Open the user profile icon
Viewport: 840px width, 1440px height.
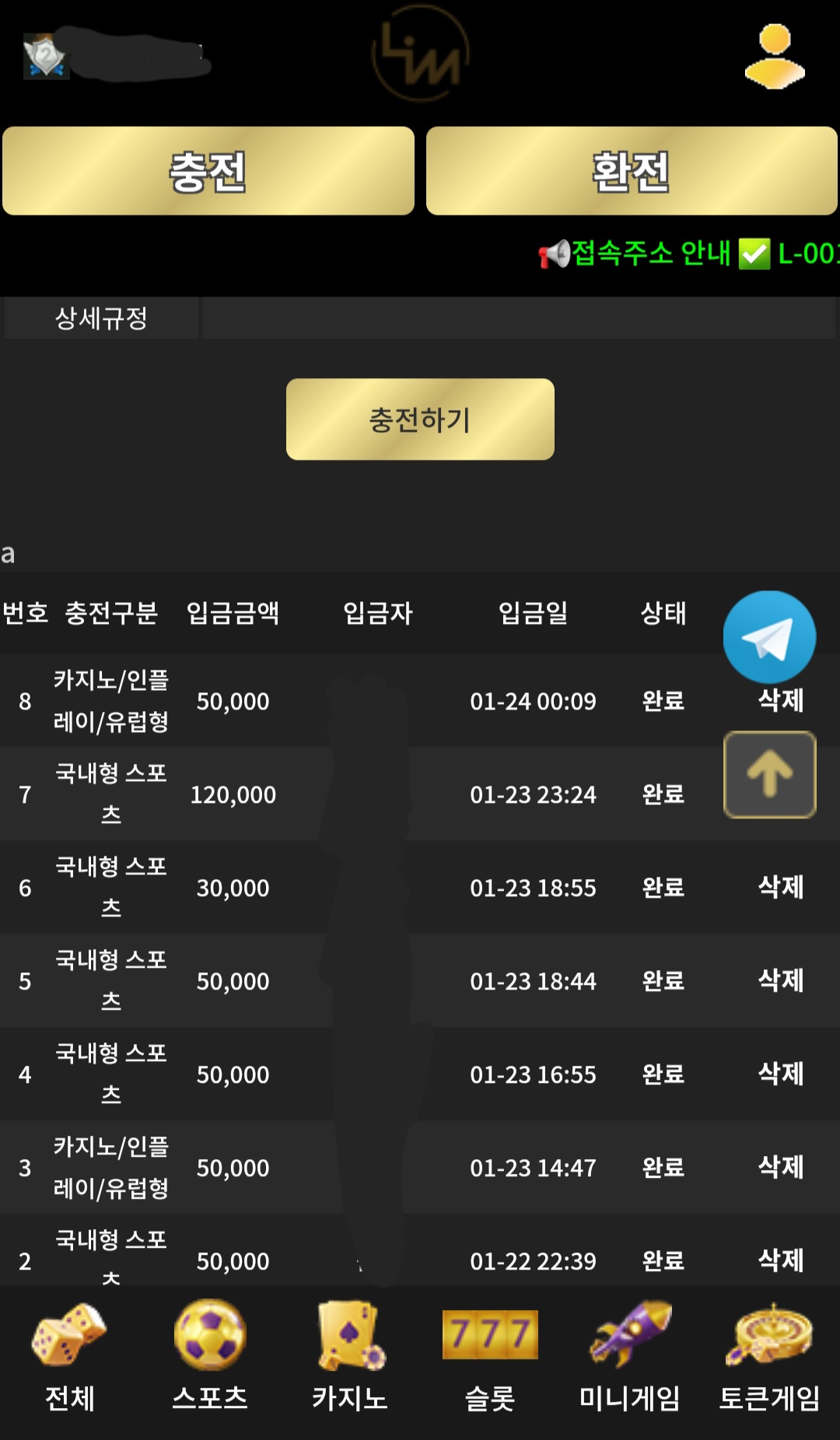775,56
